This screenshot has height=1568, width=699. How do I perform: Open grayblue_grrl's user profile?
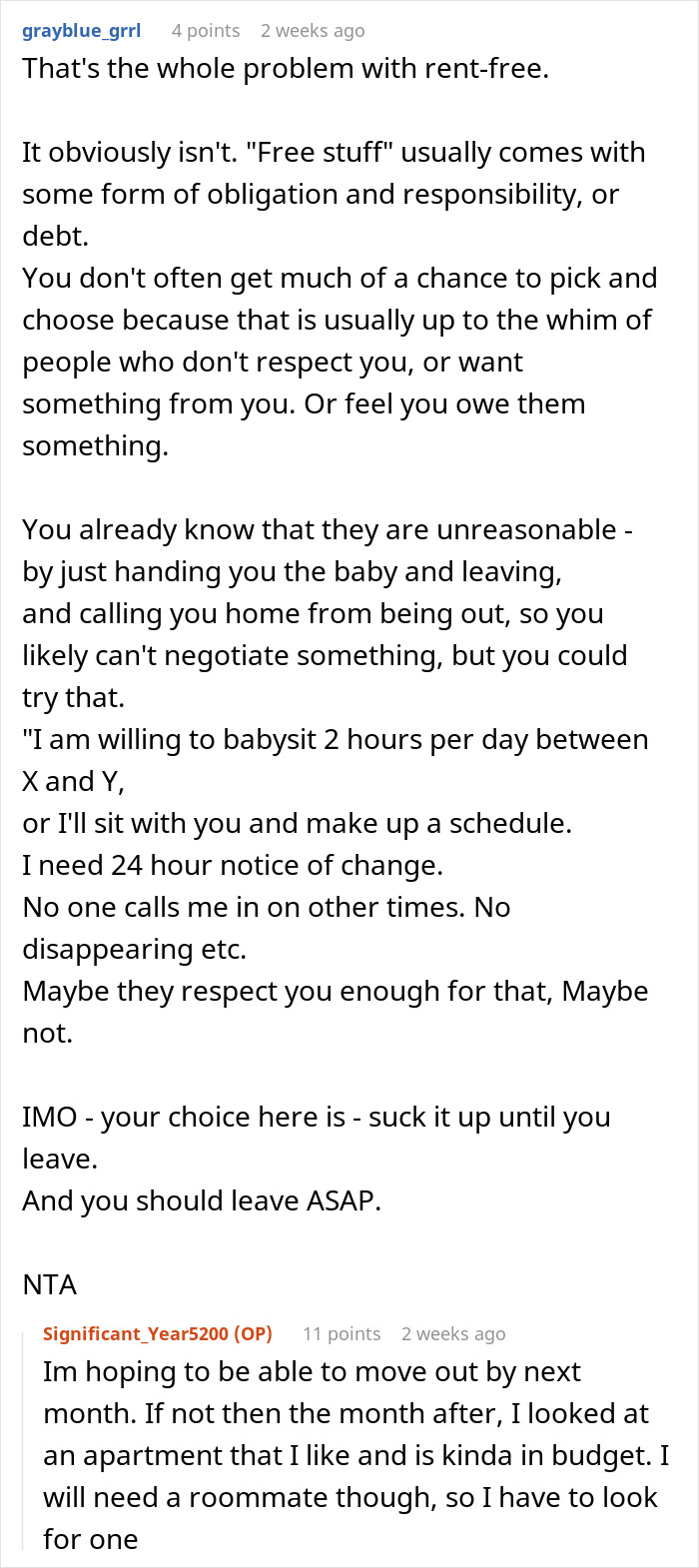[82, 31]
